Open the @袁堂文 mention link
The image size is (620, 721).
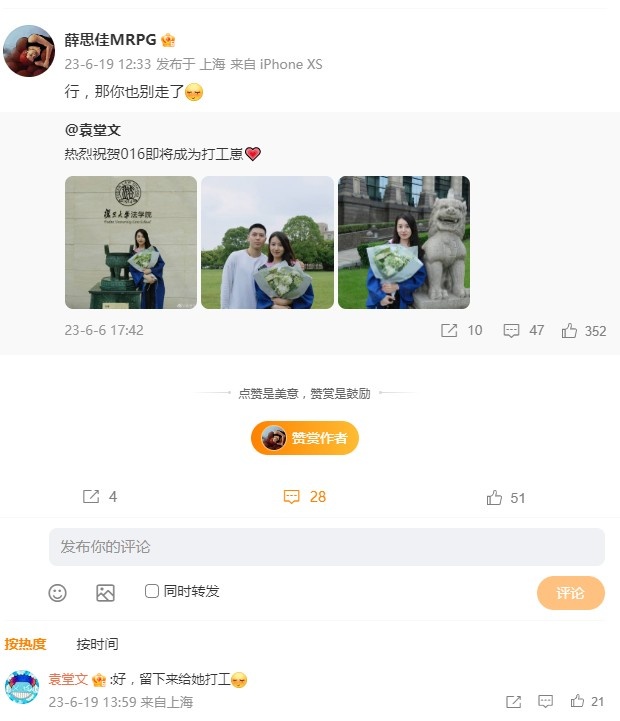pyautogui.click(x=92, y=130)
